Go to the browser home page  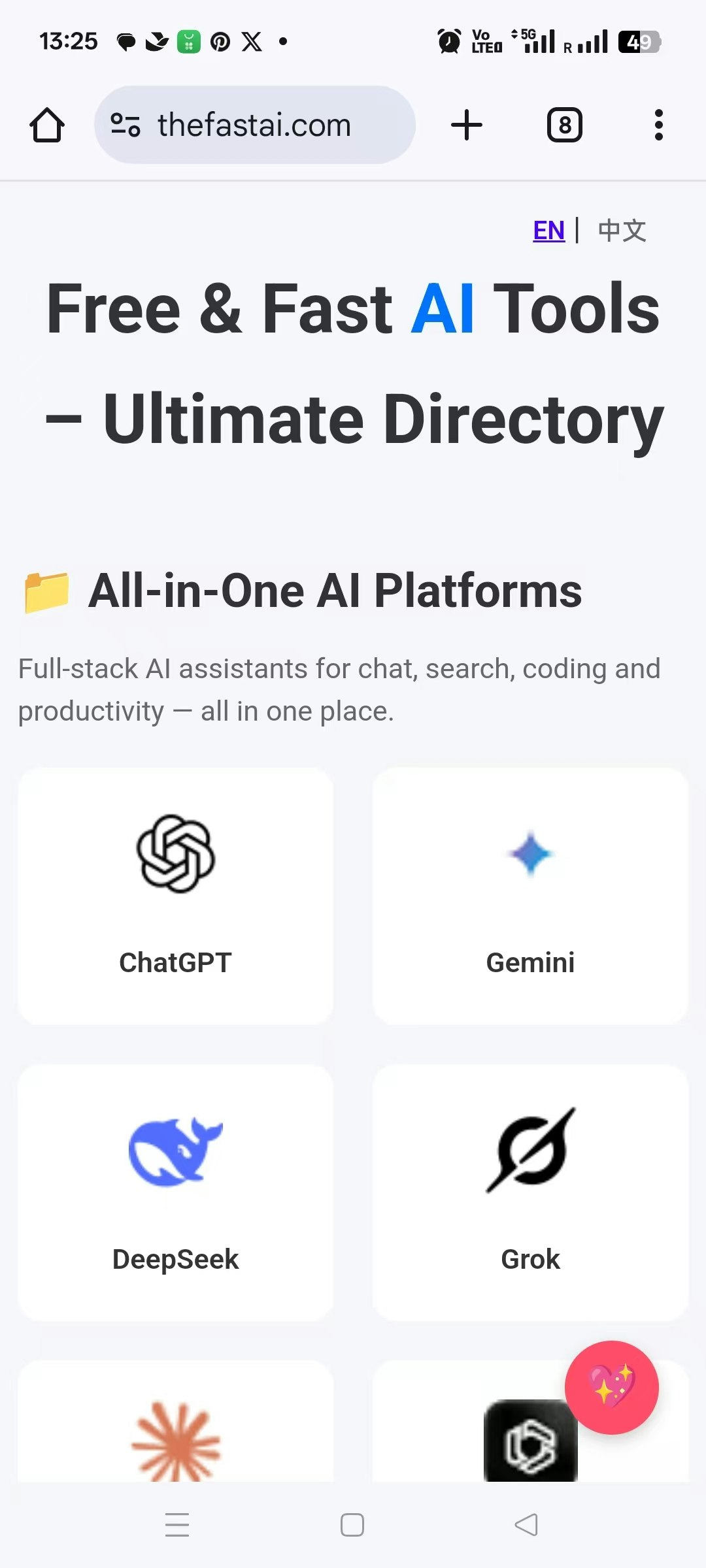point(47,125)
